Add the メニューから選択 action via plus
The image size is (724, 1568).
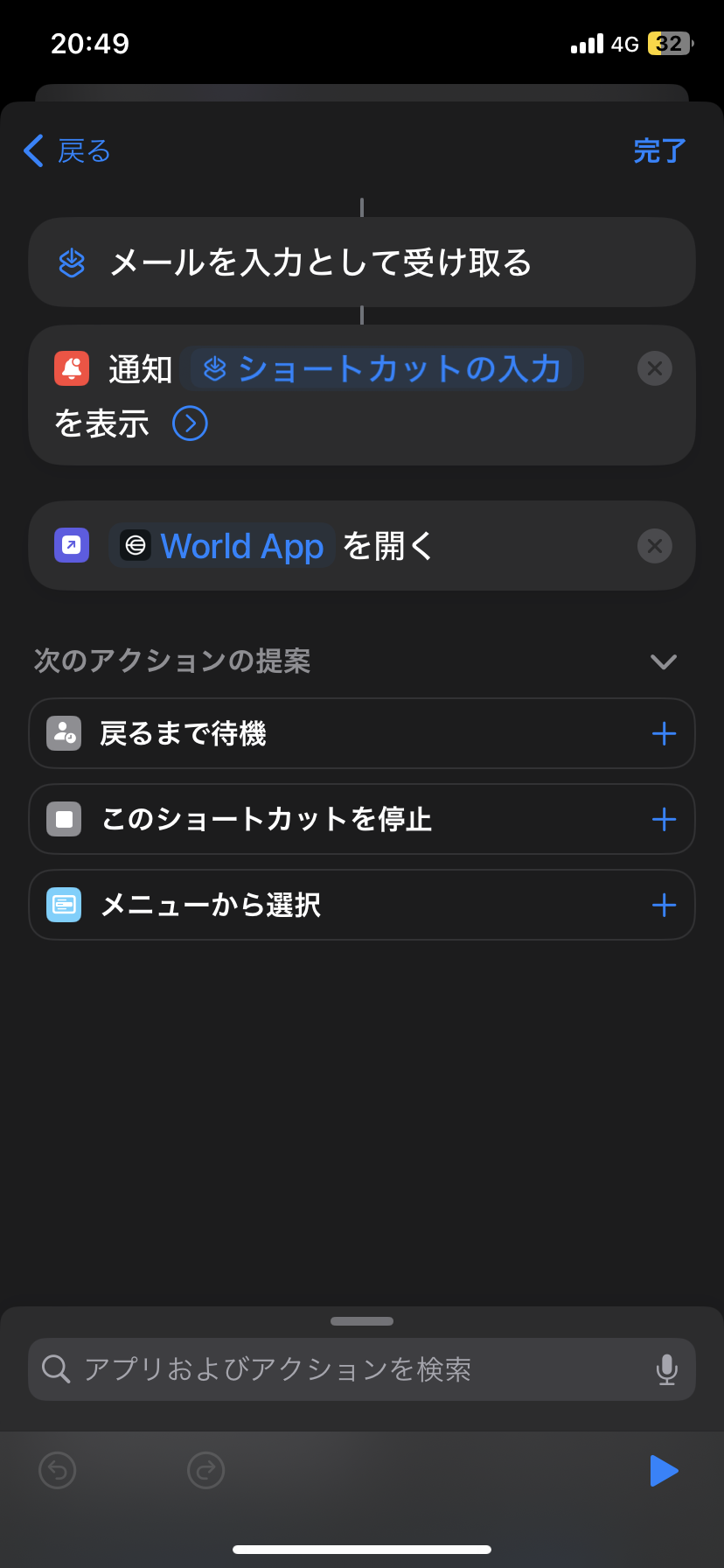[664, 905]
